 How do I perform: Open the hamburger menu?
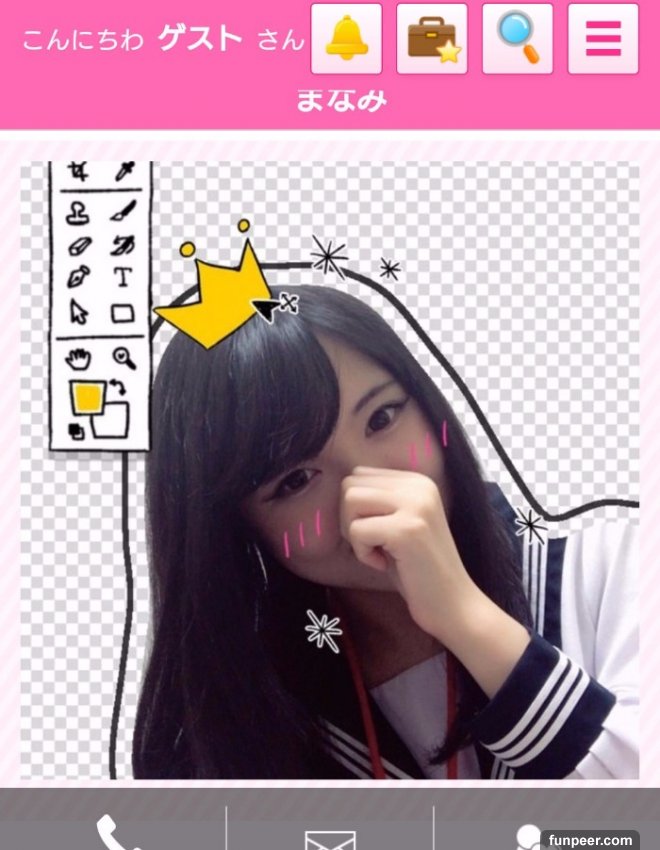point(603,39)
